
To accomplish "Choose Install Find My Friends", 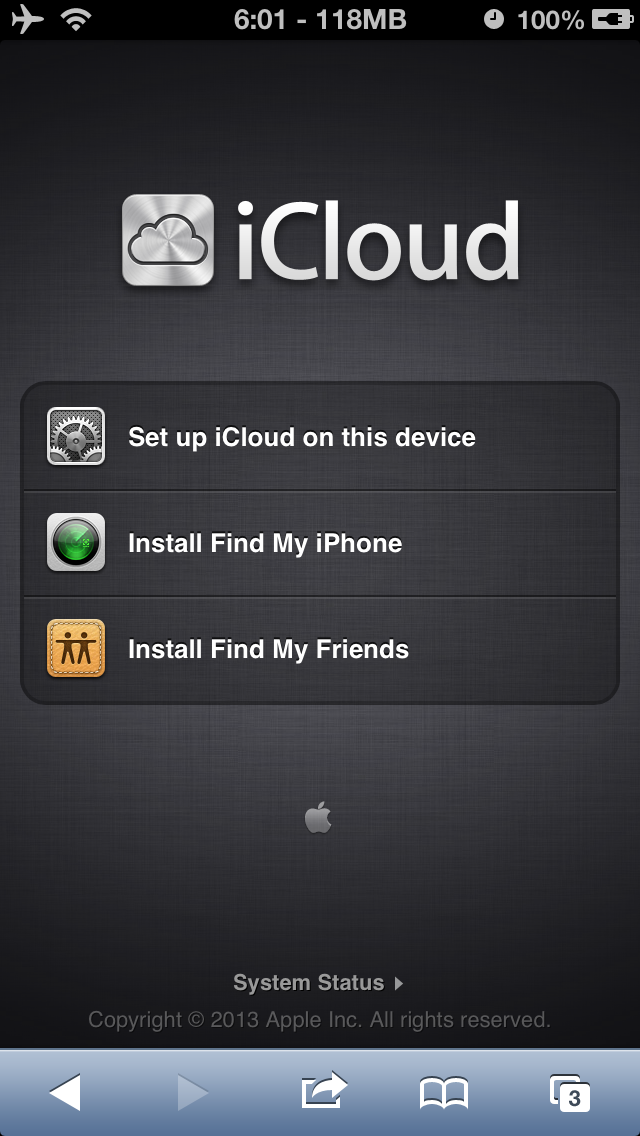I will click(320, 649).
